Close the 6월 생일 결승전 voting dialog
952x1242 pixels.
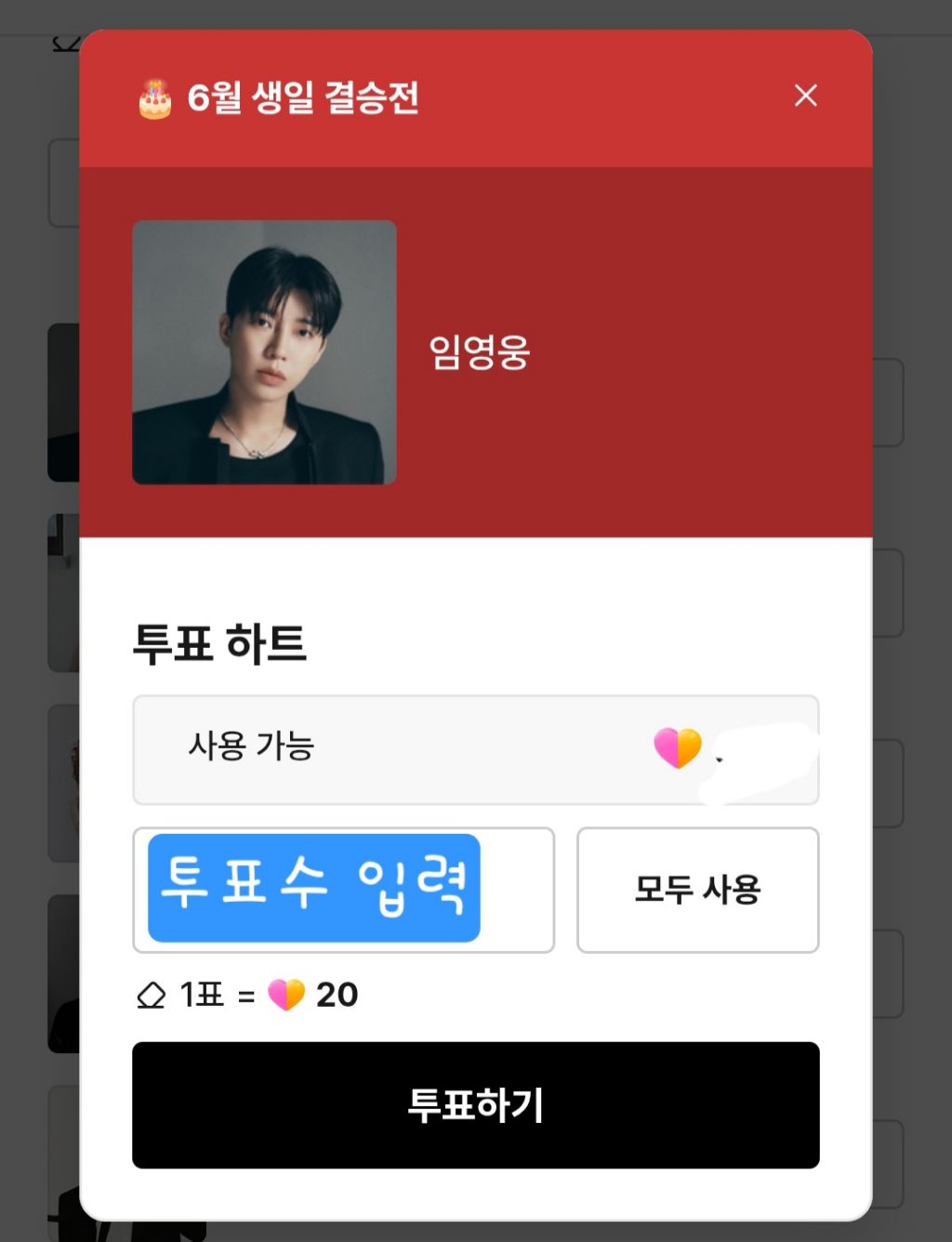[805, 96]
